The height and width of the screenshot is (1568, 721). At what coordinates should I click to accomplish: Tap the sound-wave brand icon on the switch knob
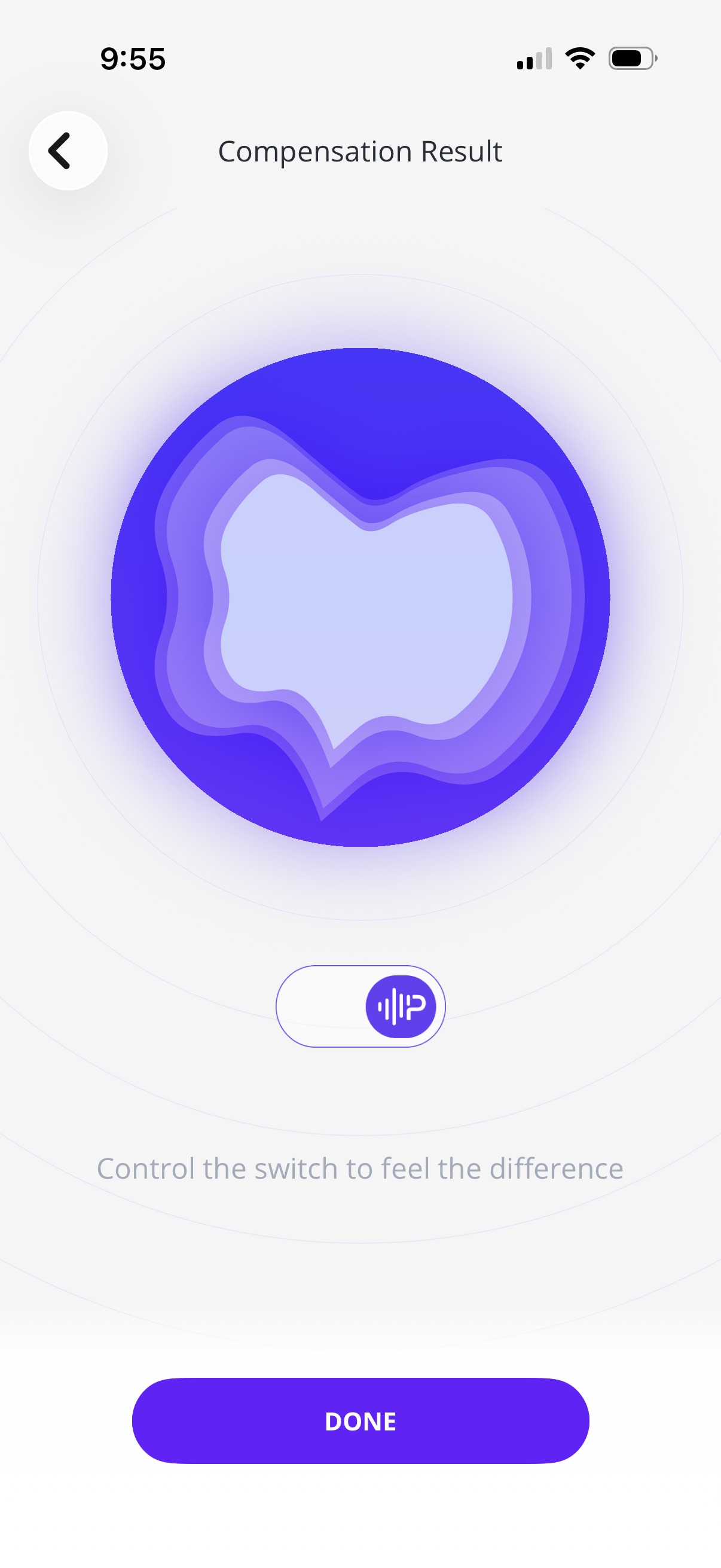[x=402, y=1007]
